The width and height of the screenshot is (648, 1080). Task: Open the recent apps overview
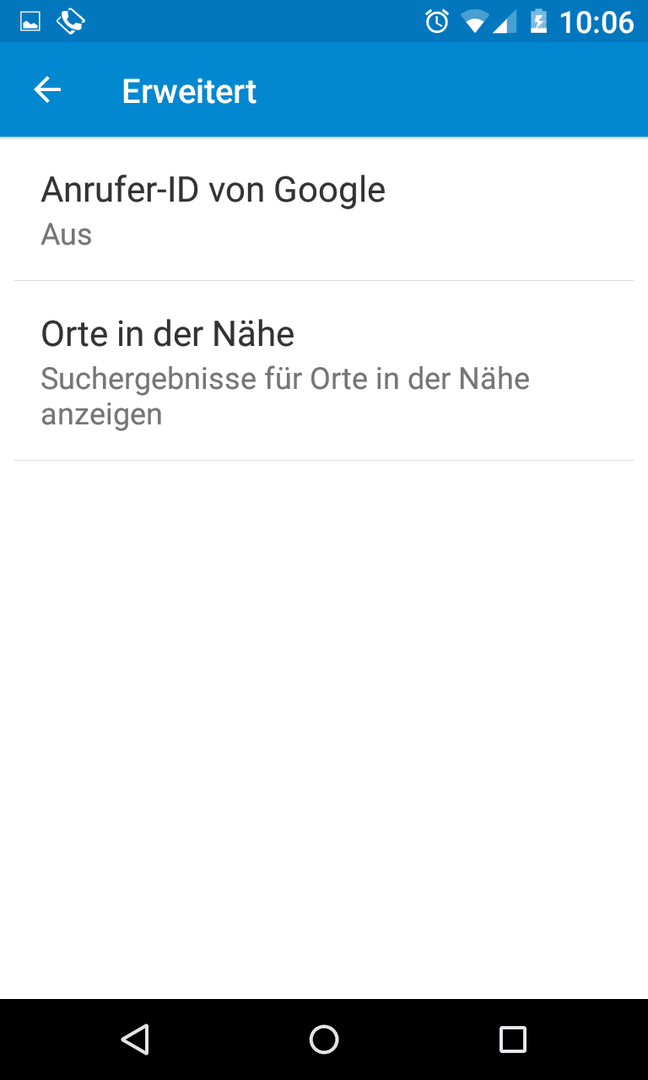click(x=512, y=1039)
